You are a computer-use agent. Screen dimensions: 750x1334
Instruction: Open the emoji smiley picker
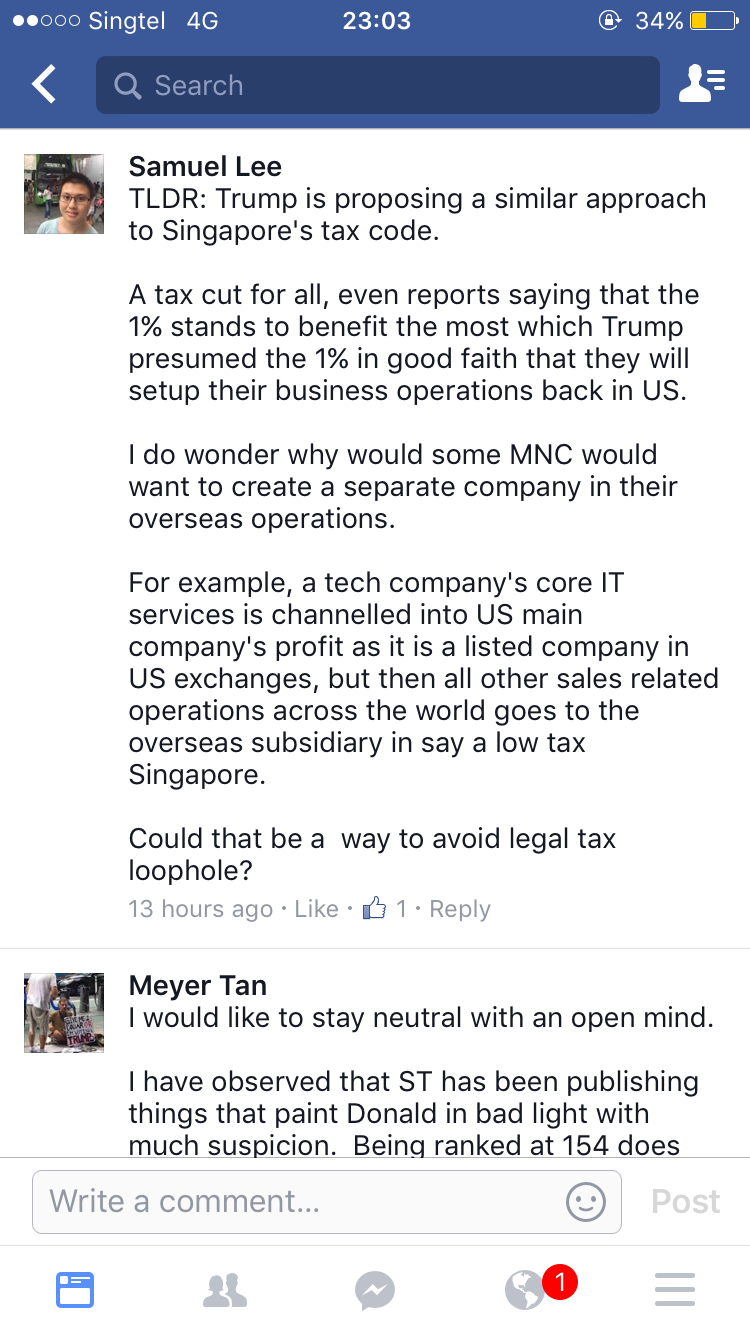(x=586, y=1201)
